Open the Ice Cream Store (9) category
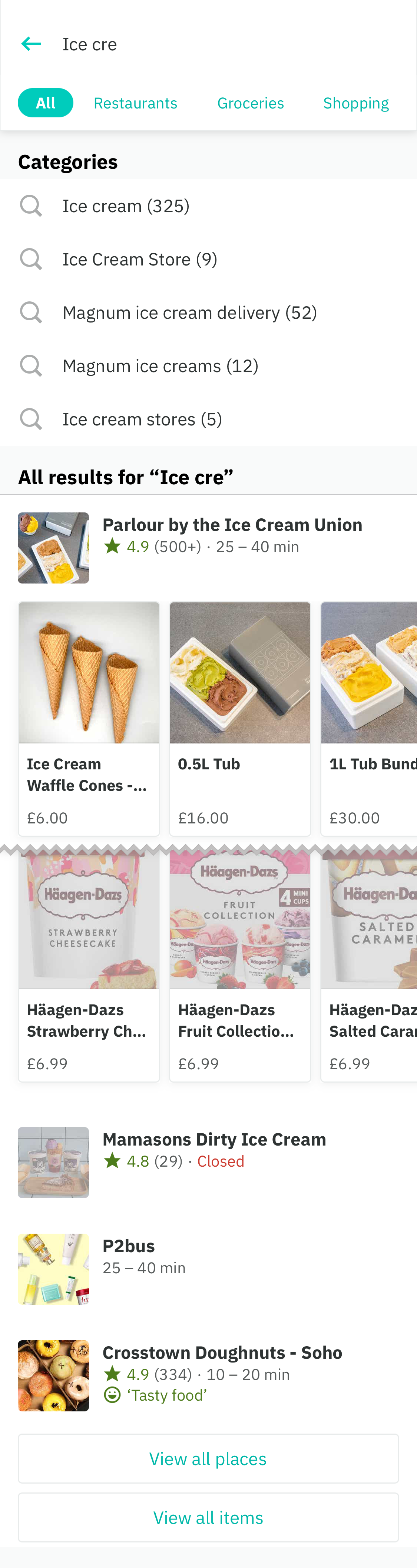Image resolution: width=417 pixels, height=1568 pixels. [140, 259]
